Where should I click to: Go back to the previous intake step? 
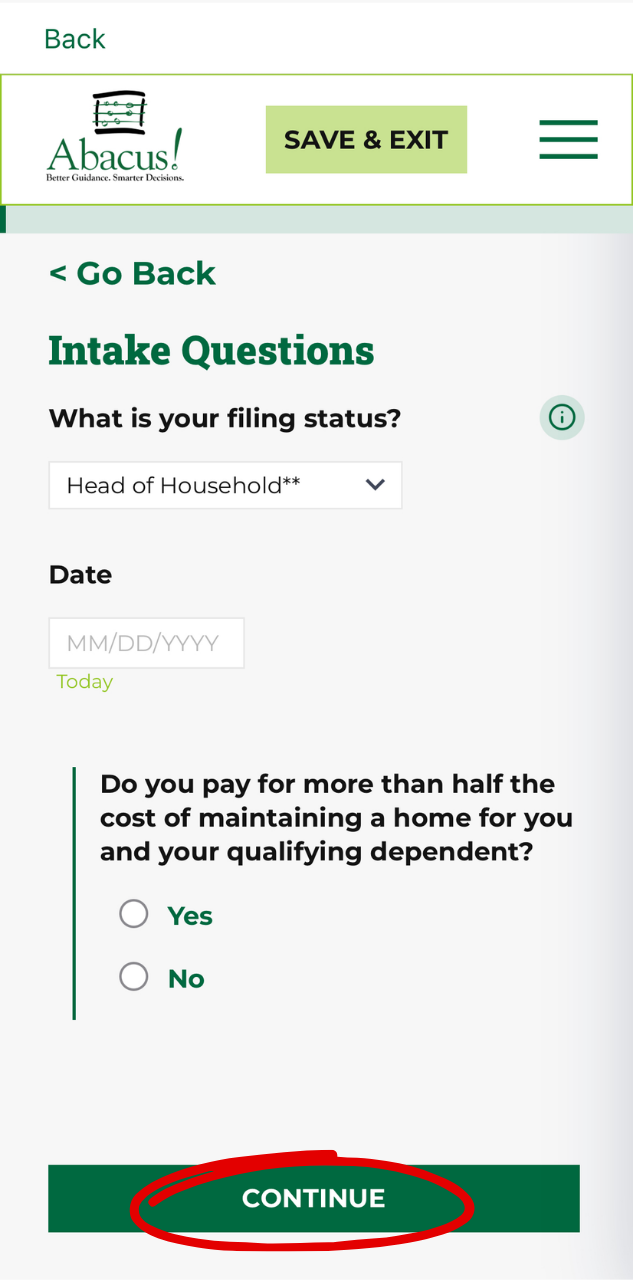(x=132, y=274)
